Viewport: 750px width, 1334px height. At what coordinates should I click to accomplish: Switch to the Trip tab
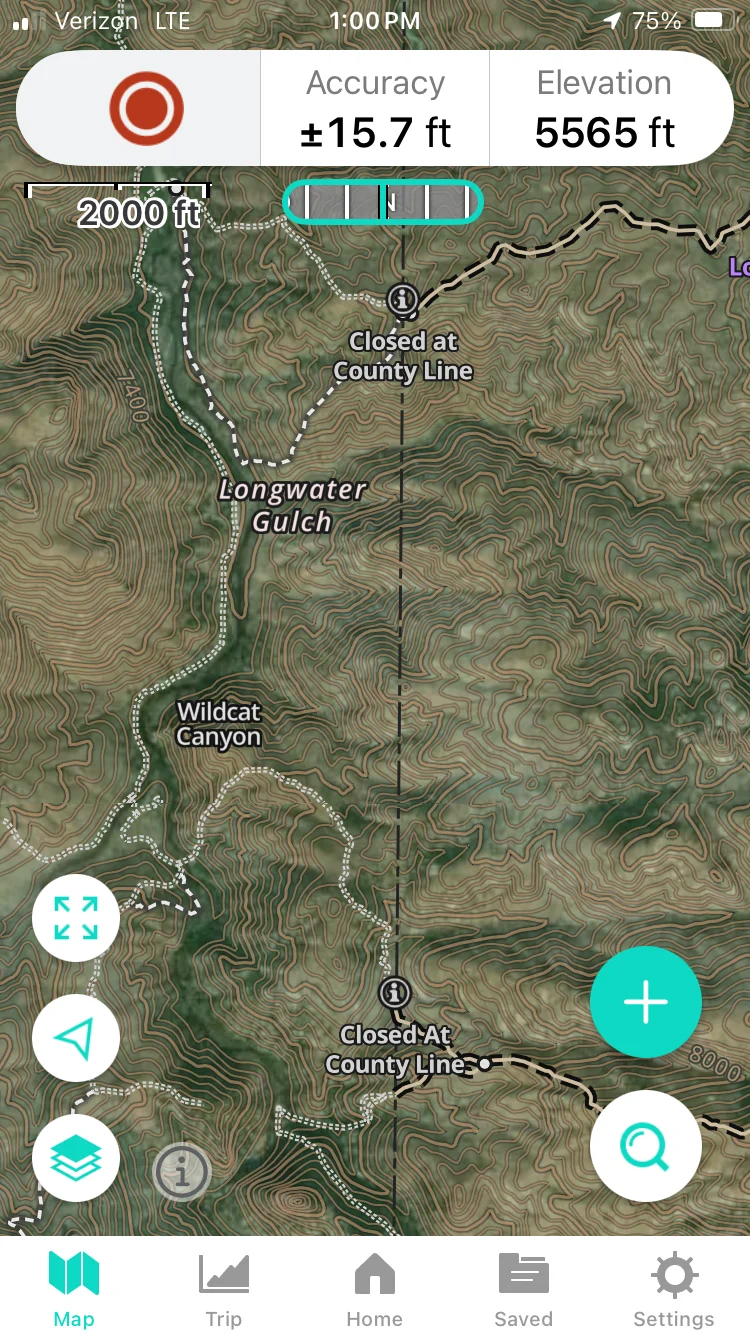pos(224,1290)
